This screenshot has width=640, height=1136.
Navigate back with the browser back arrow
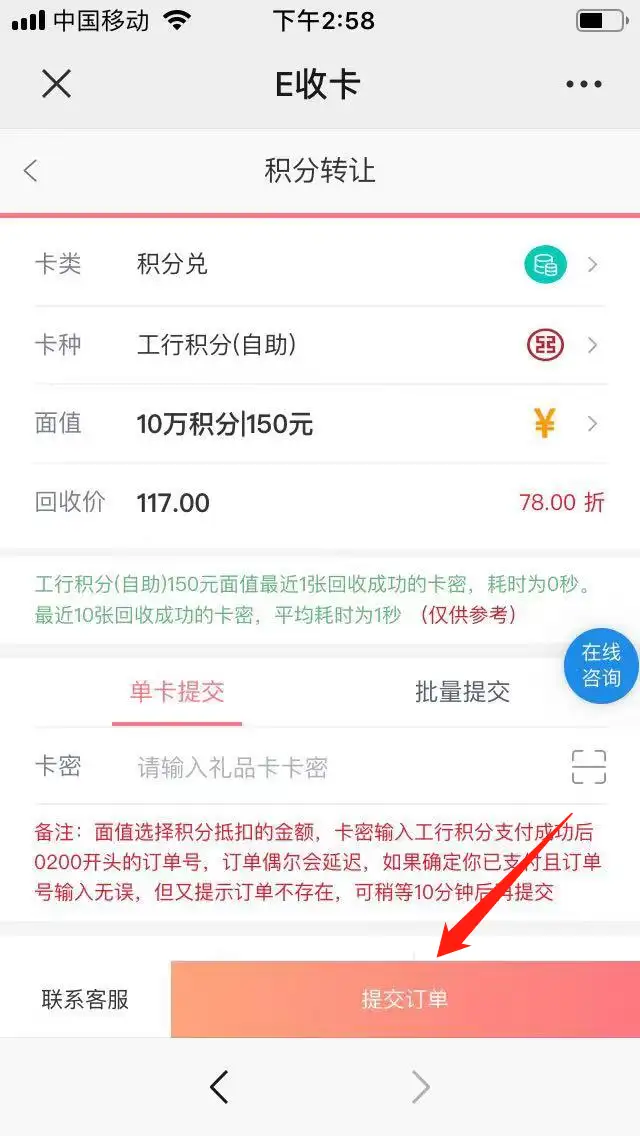pos(219,1086)
